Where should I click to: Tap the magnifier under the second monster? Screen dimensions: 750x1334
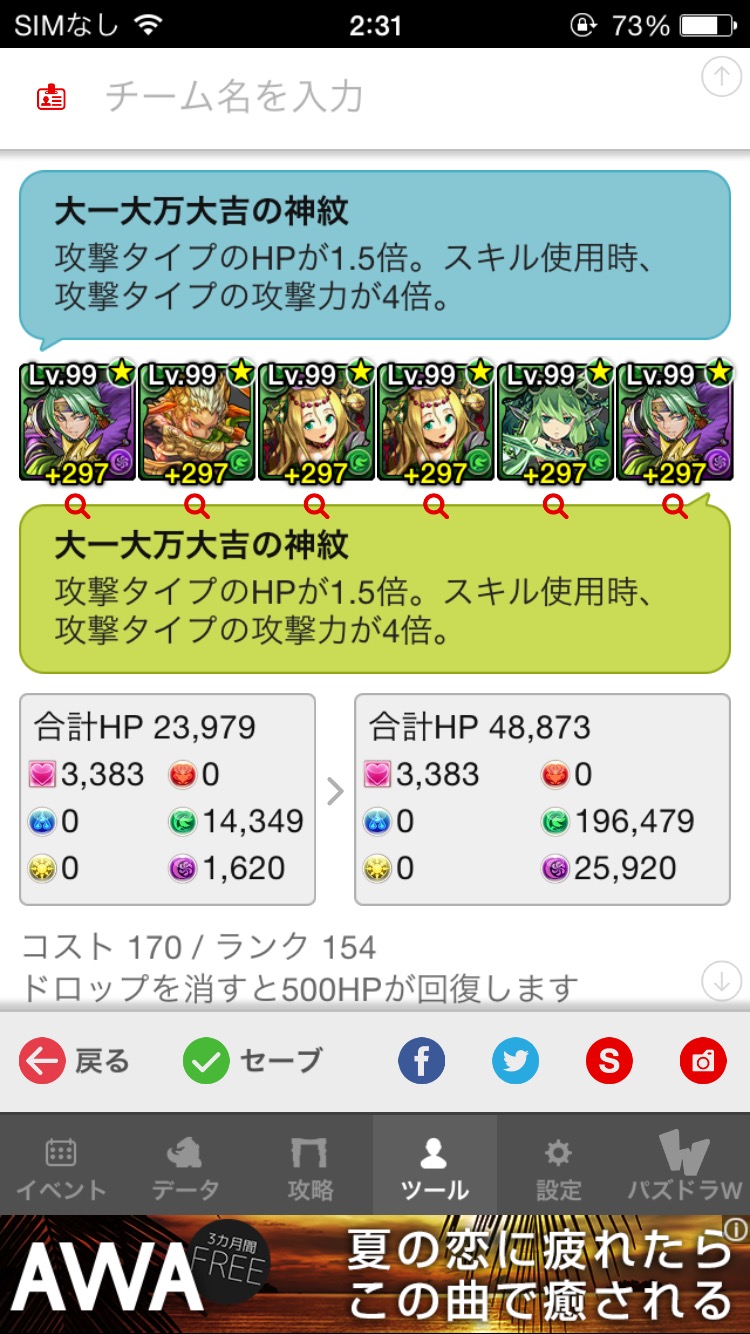coord(197,506)
